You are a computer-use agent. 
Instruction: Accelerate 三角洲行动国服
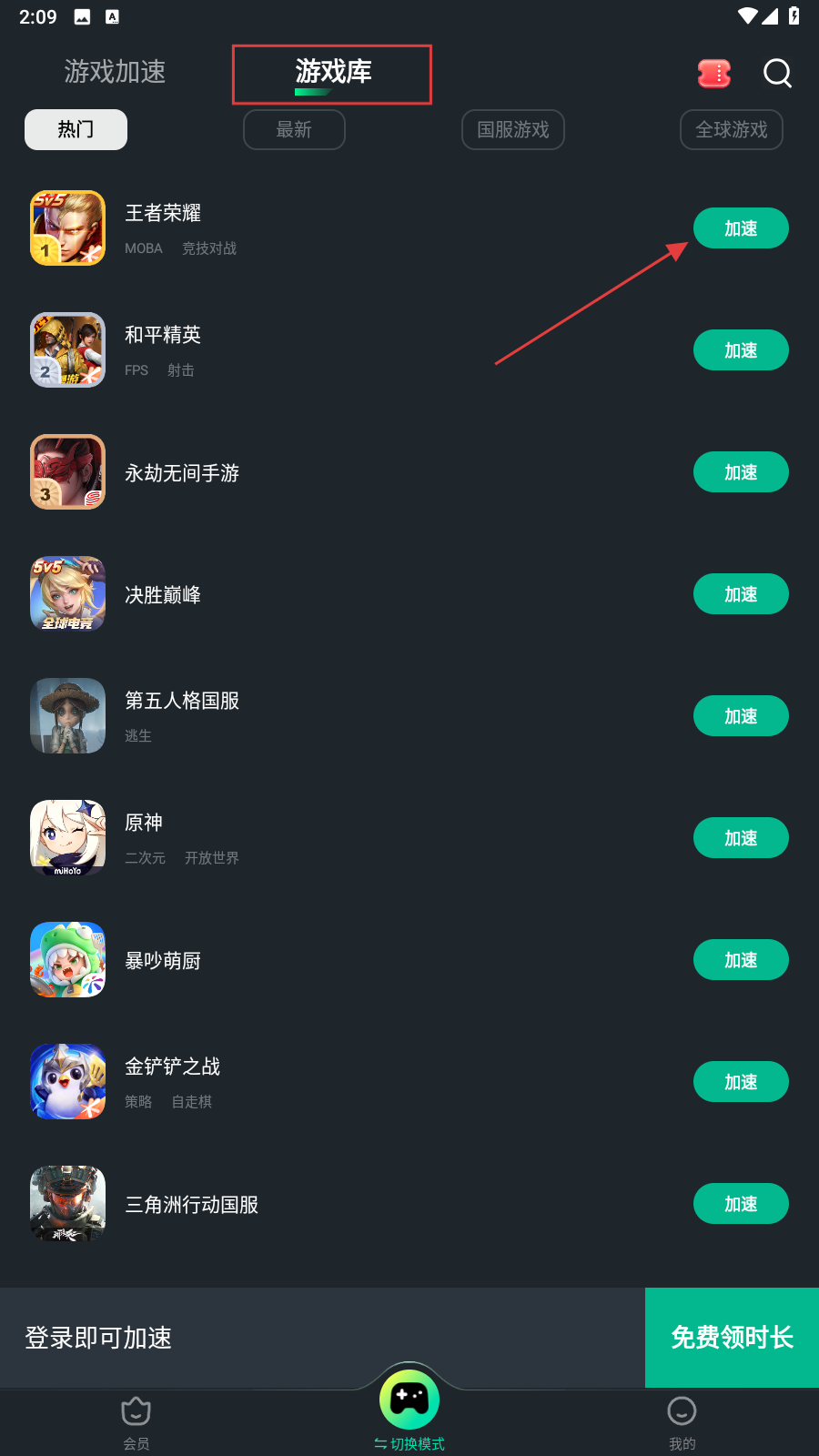[741, 1204]
